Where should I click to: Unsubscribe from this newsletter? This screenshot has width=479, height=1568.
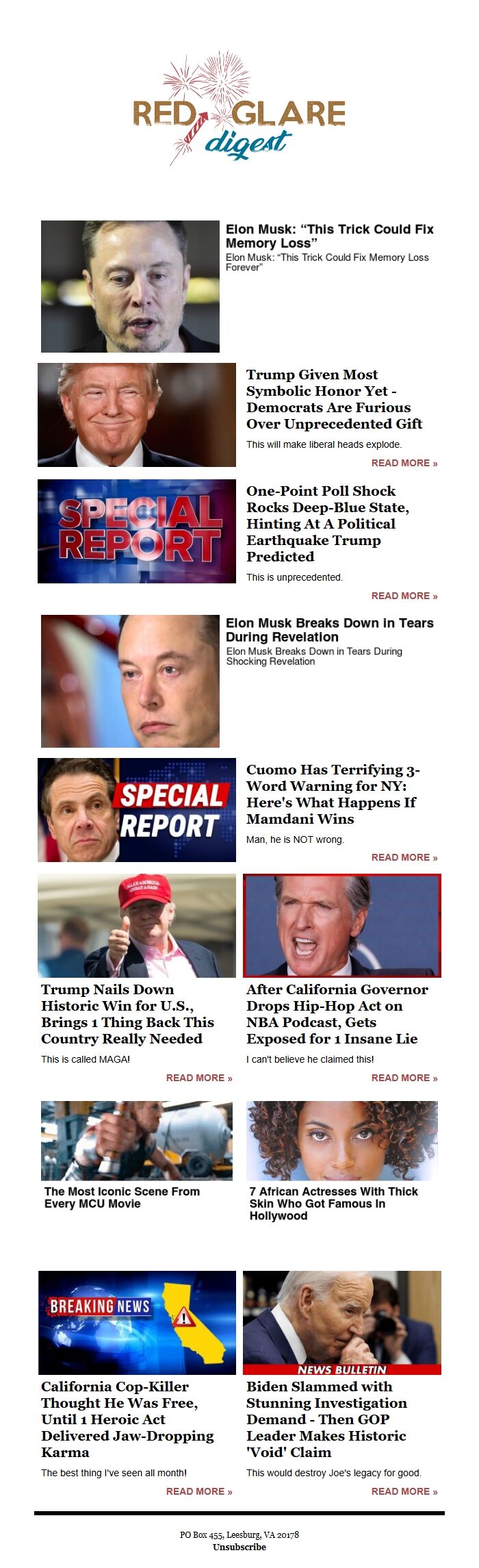click(239, 1547)
